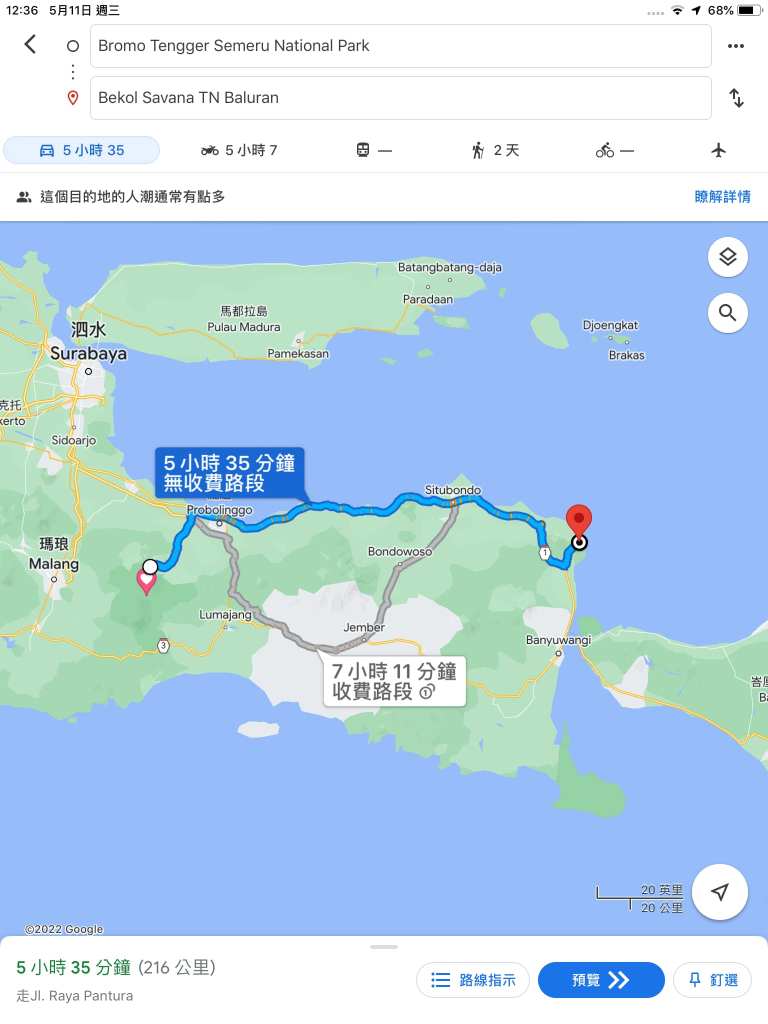
Task: Open the map layers selector
Action: (728, 257)
